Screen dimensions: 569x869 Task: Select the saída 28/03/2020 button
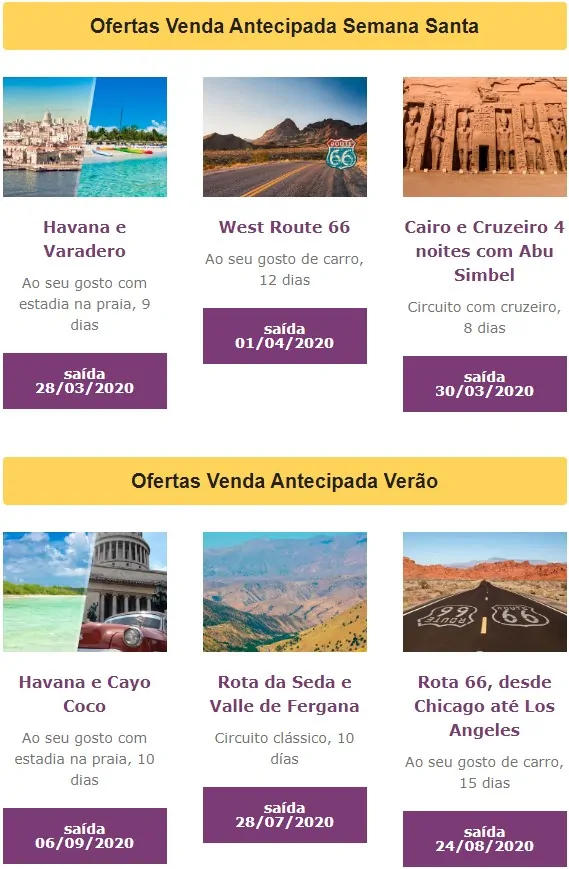point(85,381)
